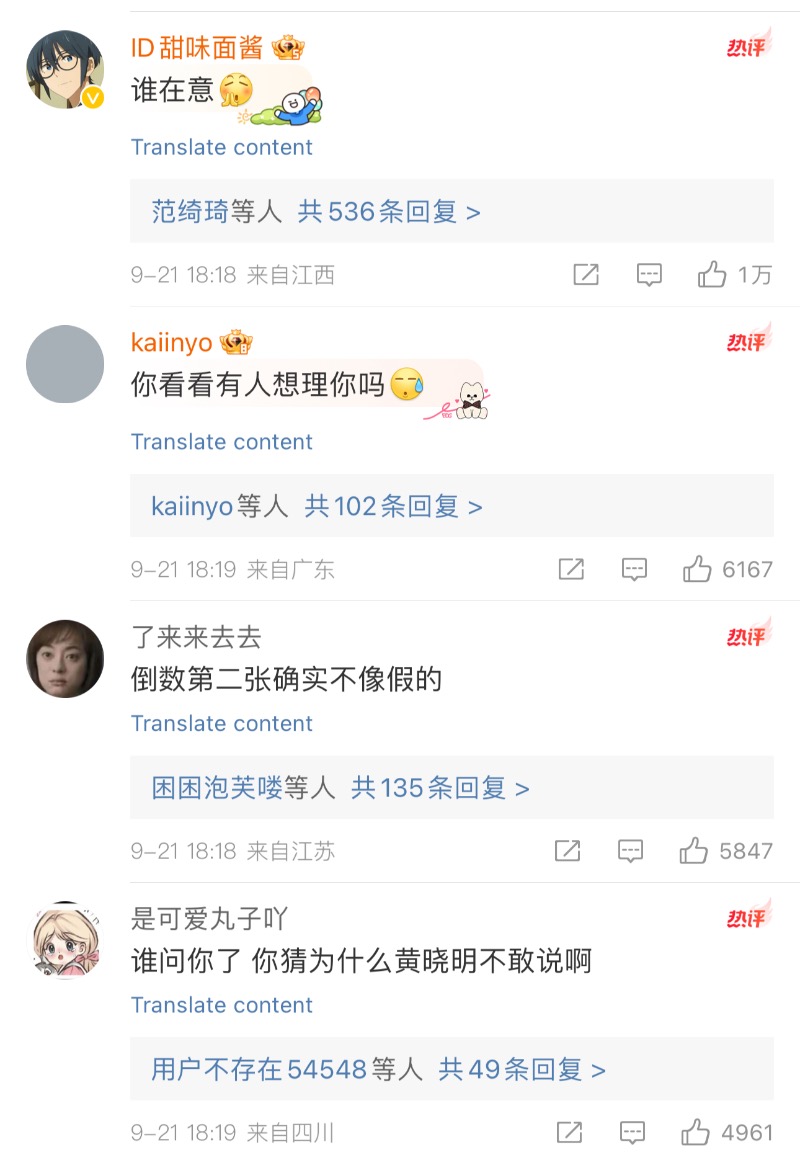The width and height of the screenshot is (800, 1160).
Task: Share ID甜味面酱's comment
Action: coord(586,275)
